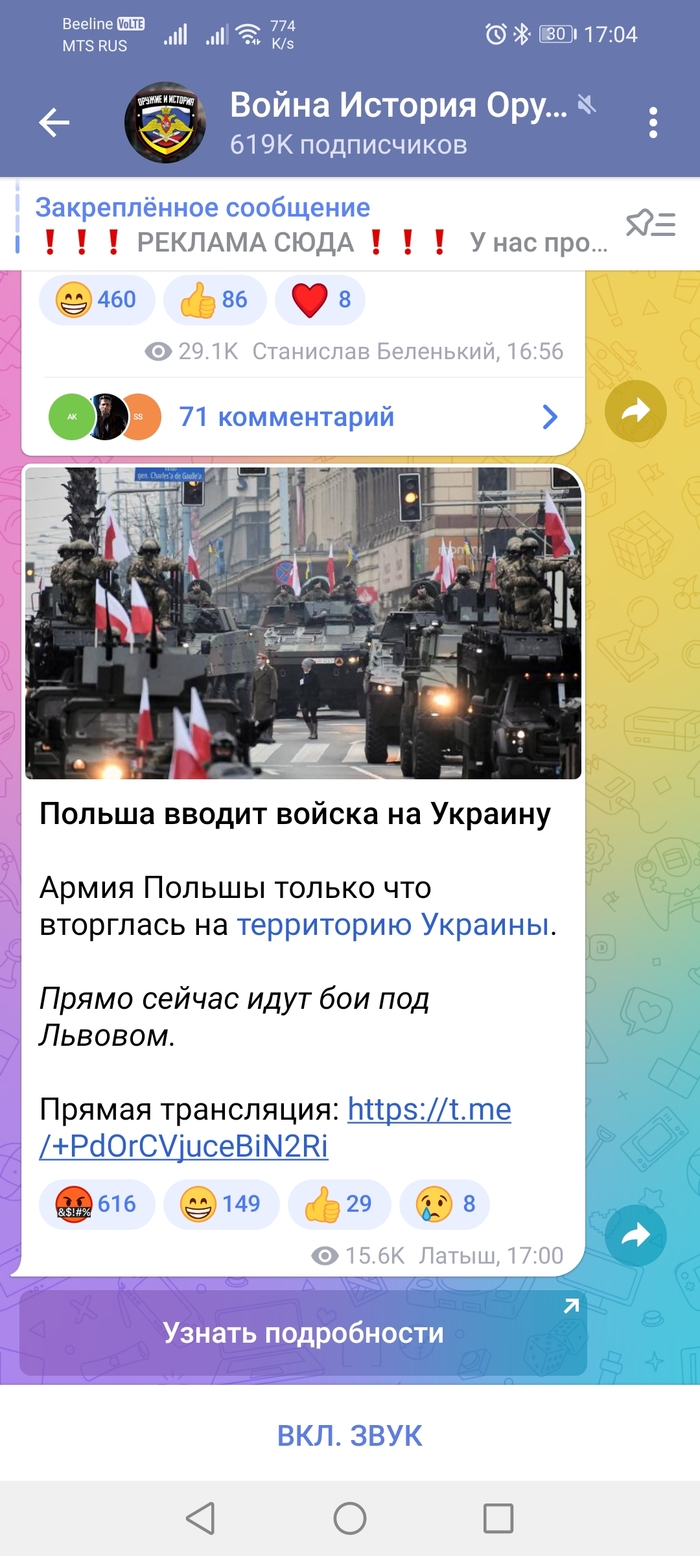Viewport: 700px width, 1556px height.
Task: Go back from the channel
Action: coord(54,123)
